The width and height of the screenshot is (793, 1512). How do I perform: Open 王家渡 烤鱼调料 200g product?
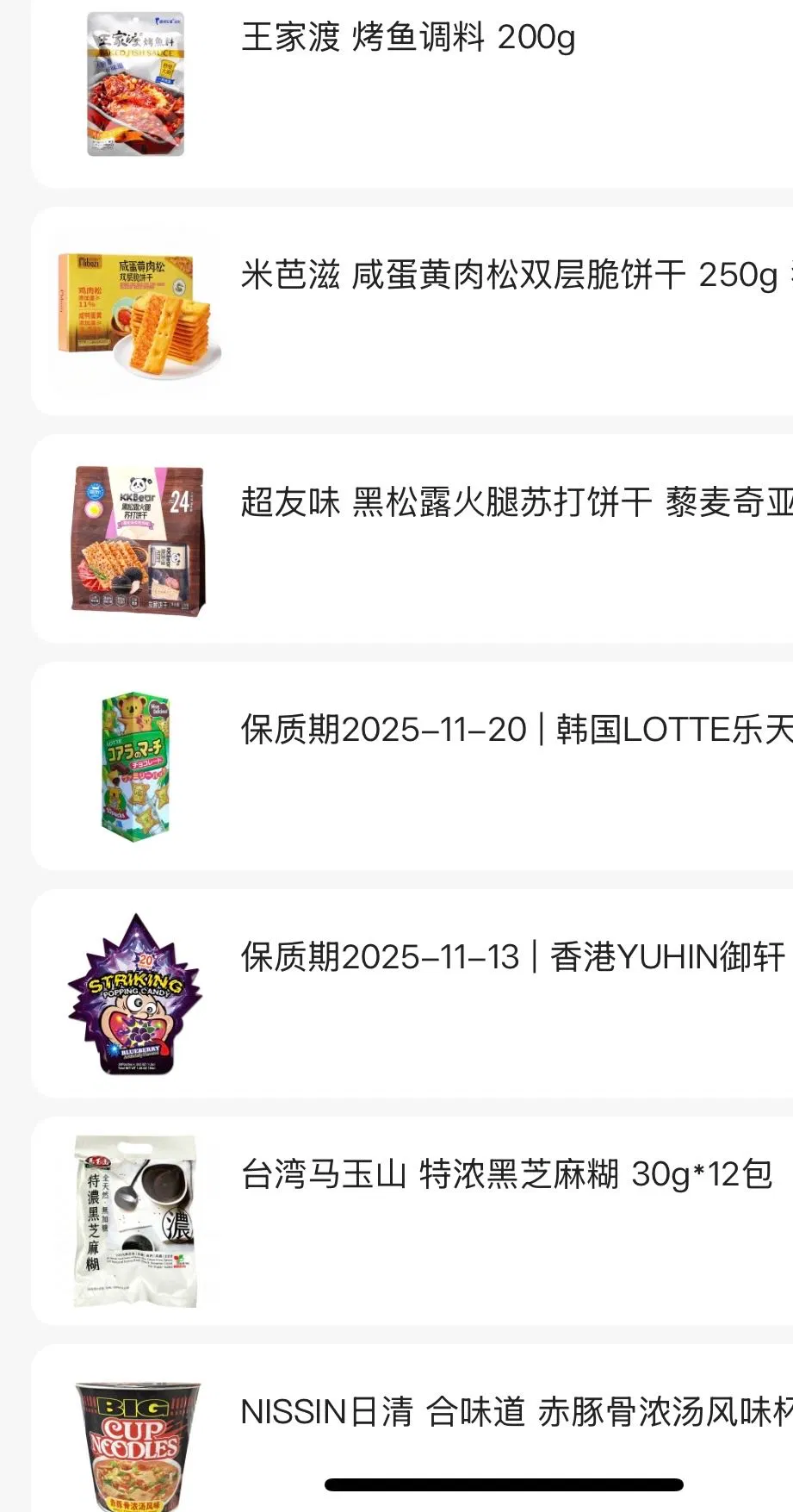click(x=408, y=38)
